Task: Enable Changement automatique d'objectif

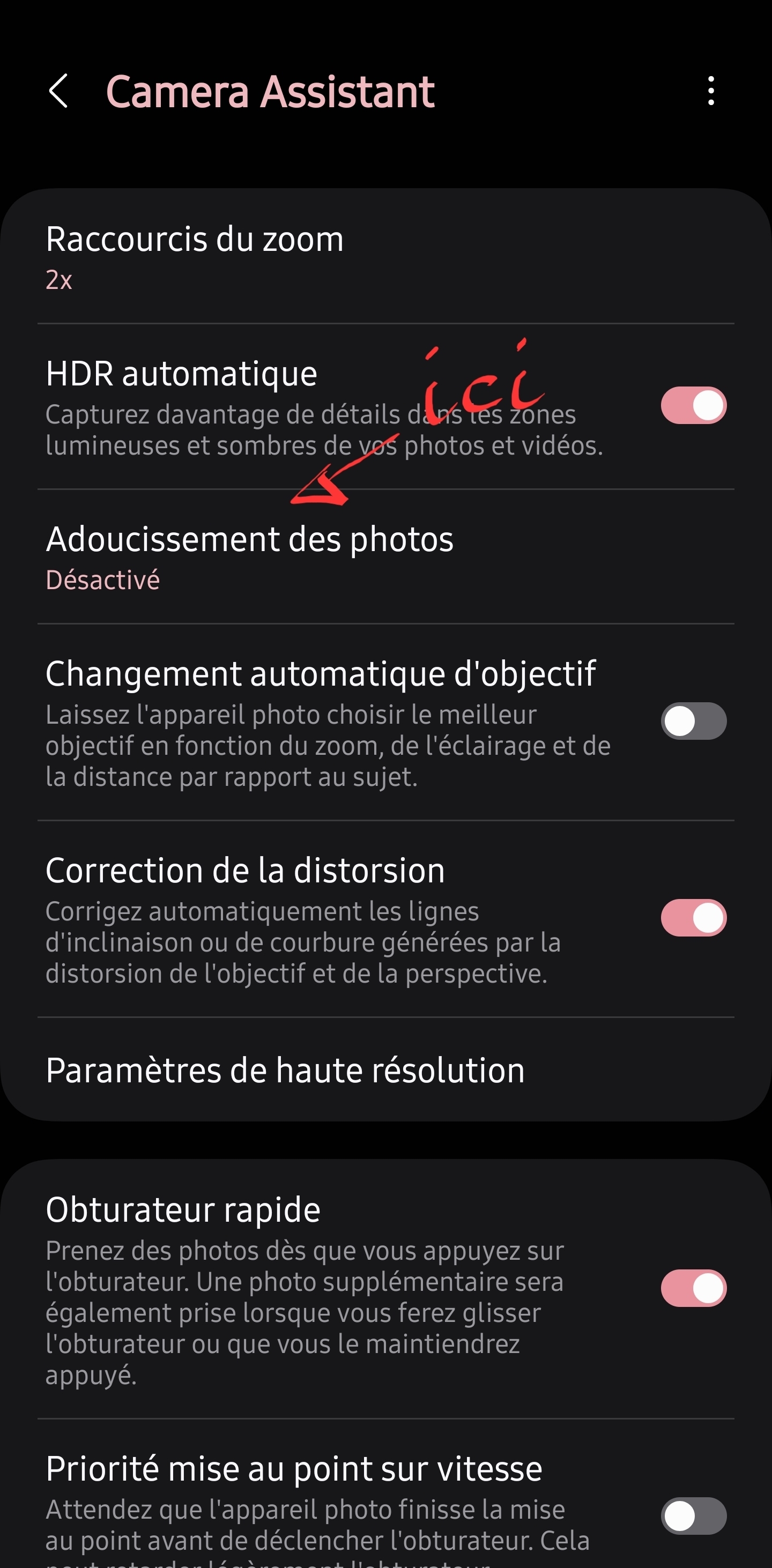Action: (693, 722)
